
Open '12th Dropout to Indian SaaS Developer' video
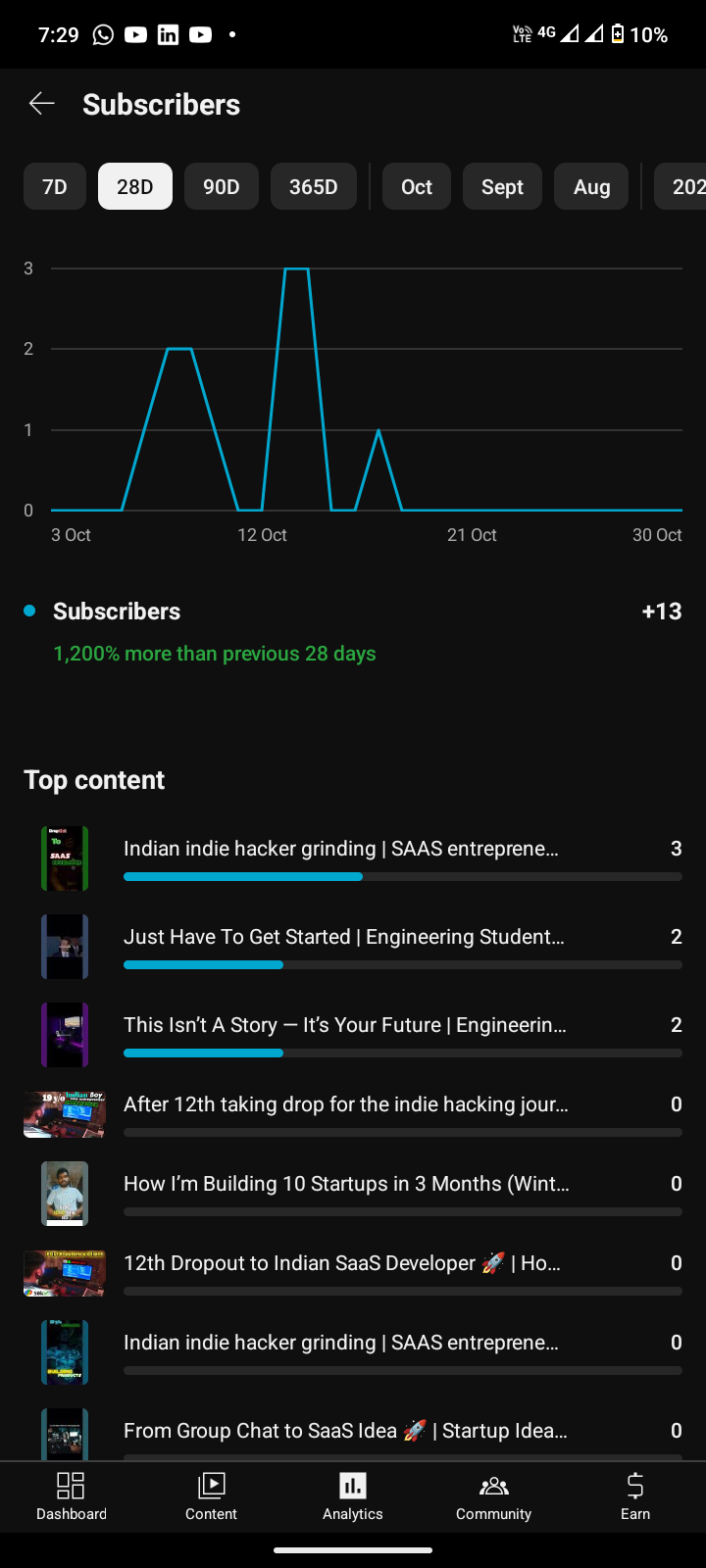click(341, 1264)
